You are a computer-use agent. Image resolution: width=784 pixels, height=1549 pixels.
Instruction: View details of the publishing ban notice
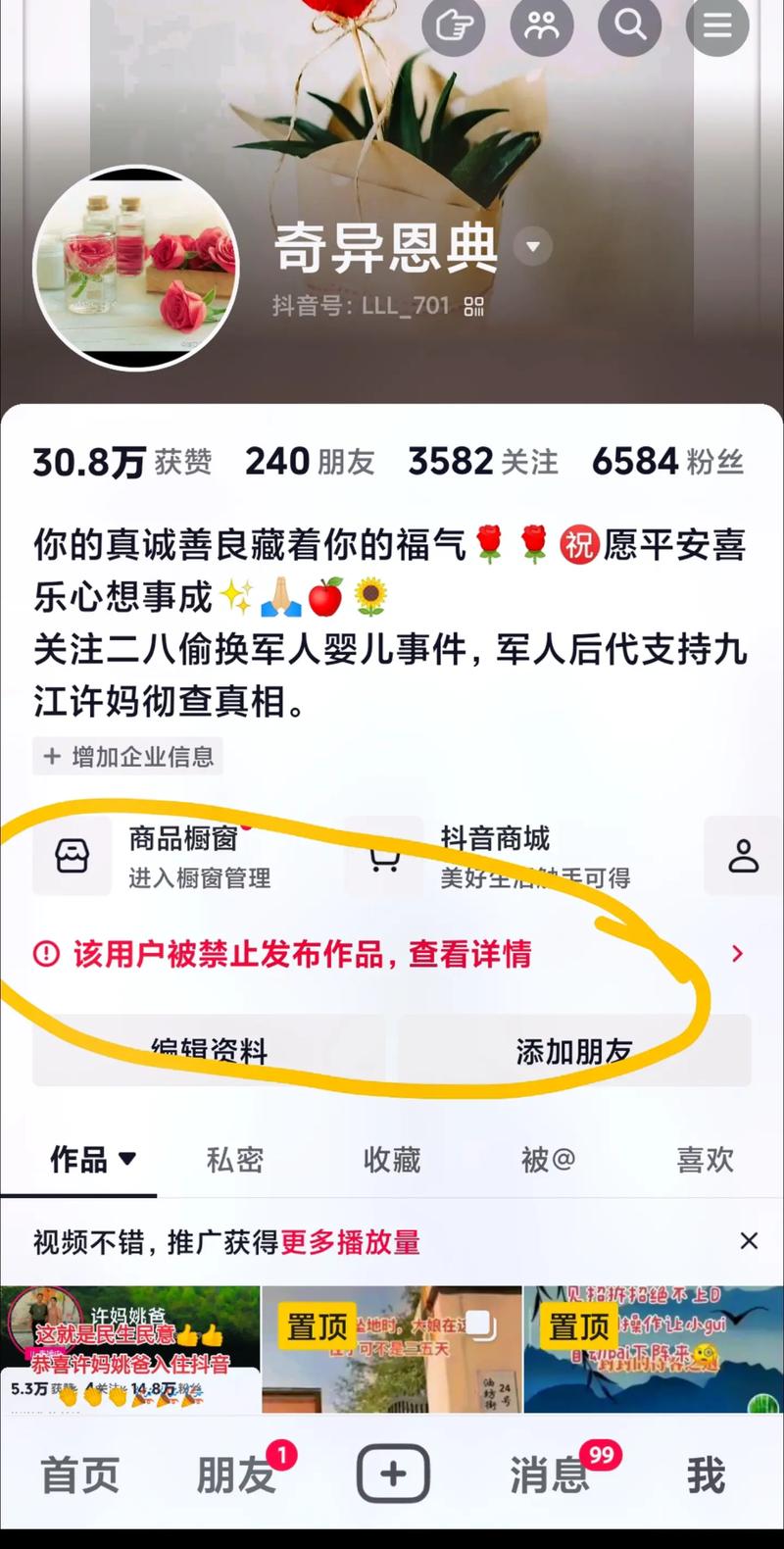(392, 954)
